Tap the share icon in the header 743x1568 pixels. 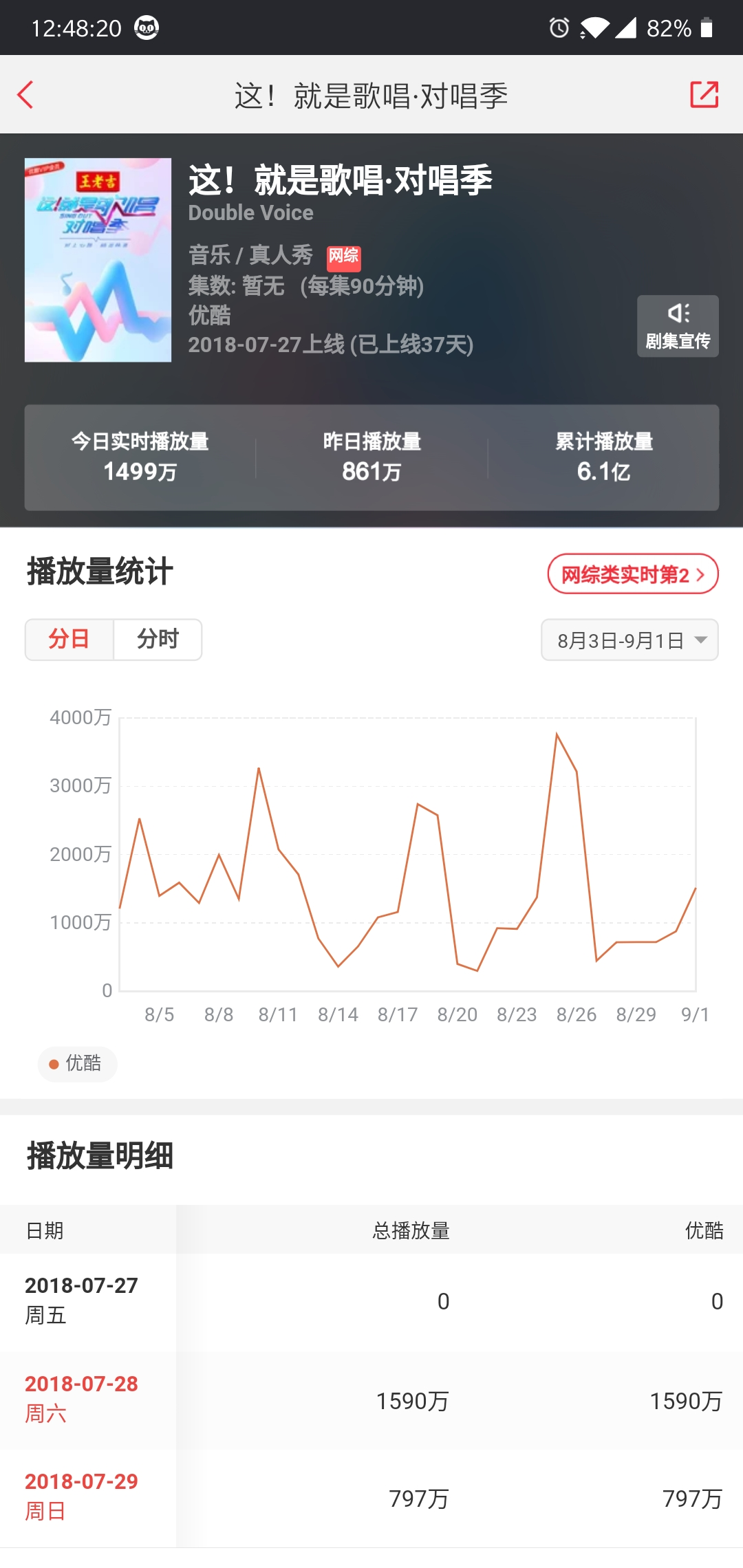[x=704, y=95]
